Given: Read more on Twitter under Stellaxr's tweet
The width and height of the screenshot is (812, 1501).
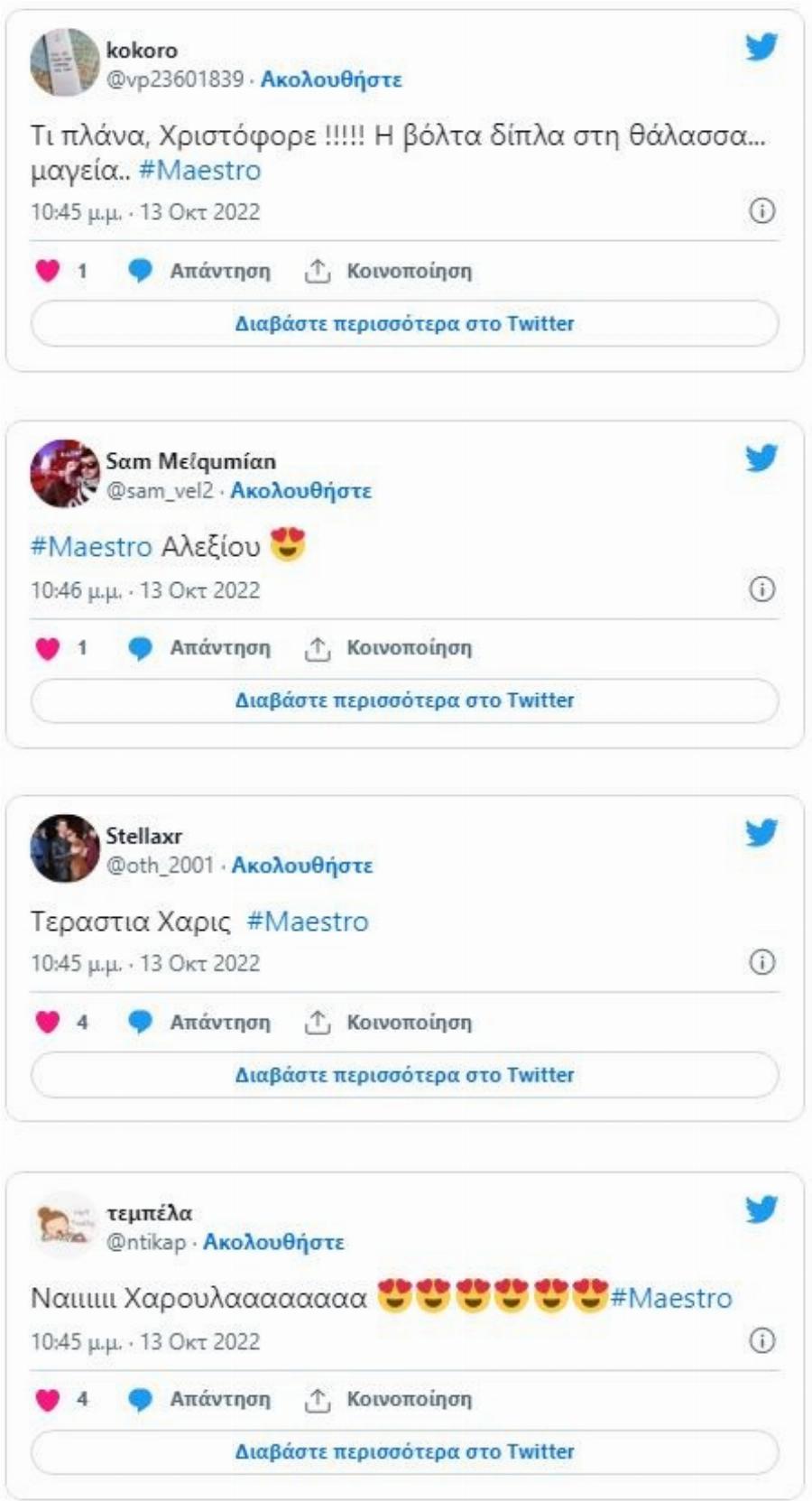Looking at the screenshot, I should tap(404, 1074).
